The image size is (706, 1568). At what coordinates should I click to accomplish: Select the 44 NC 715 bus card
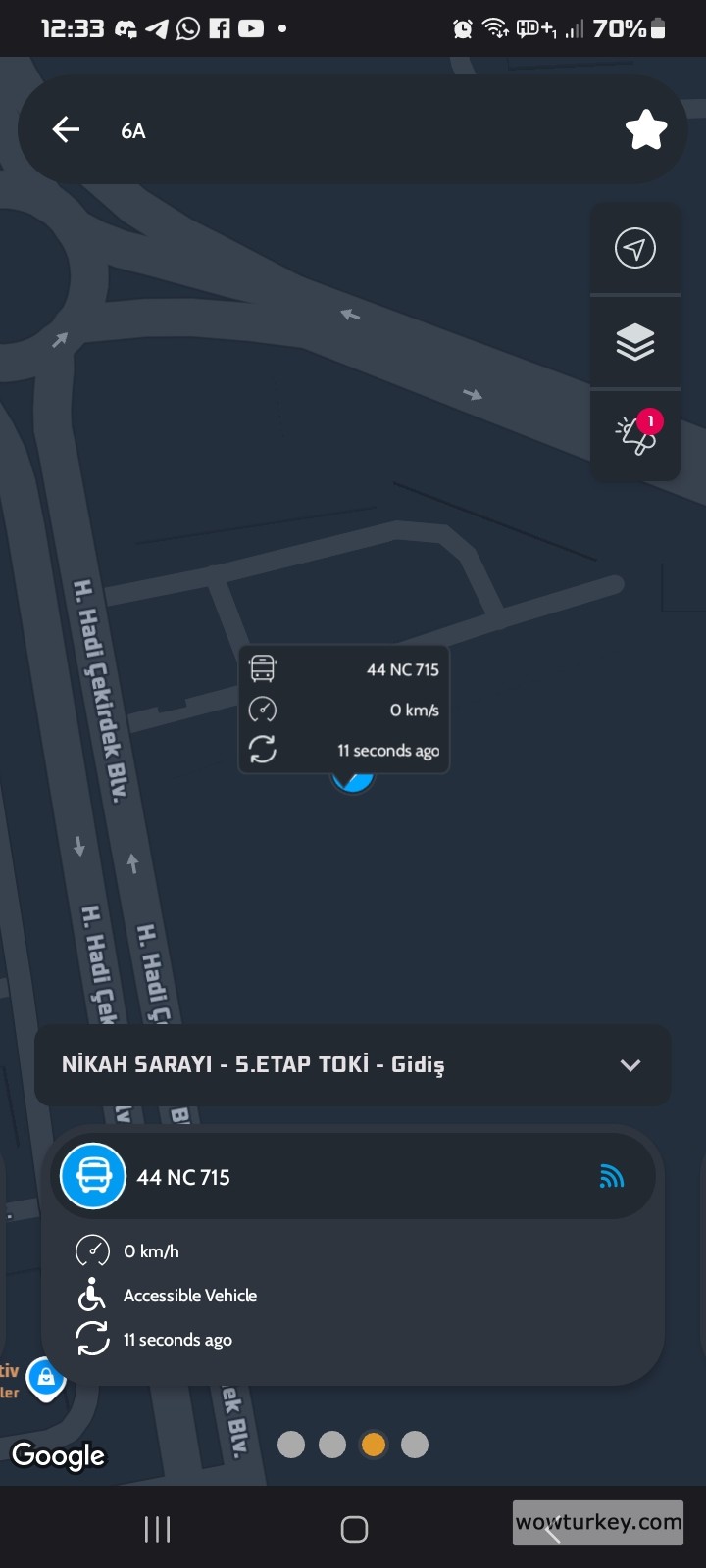(x=353, y=1177)
